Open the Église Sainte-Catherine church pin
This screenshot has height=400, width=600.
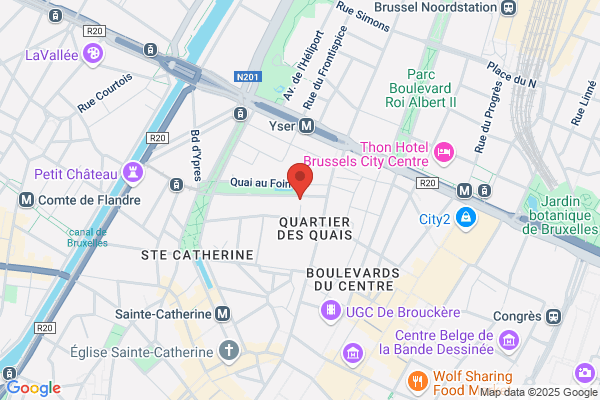(x=229, y=351)
